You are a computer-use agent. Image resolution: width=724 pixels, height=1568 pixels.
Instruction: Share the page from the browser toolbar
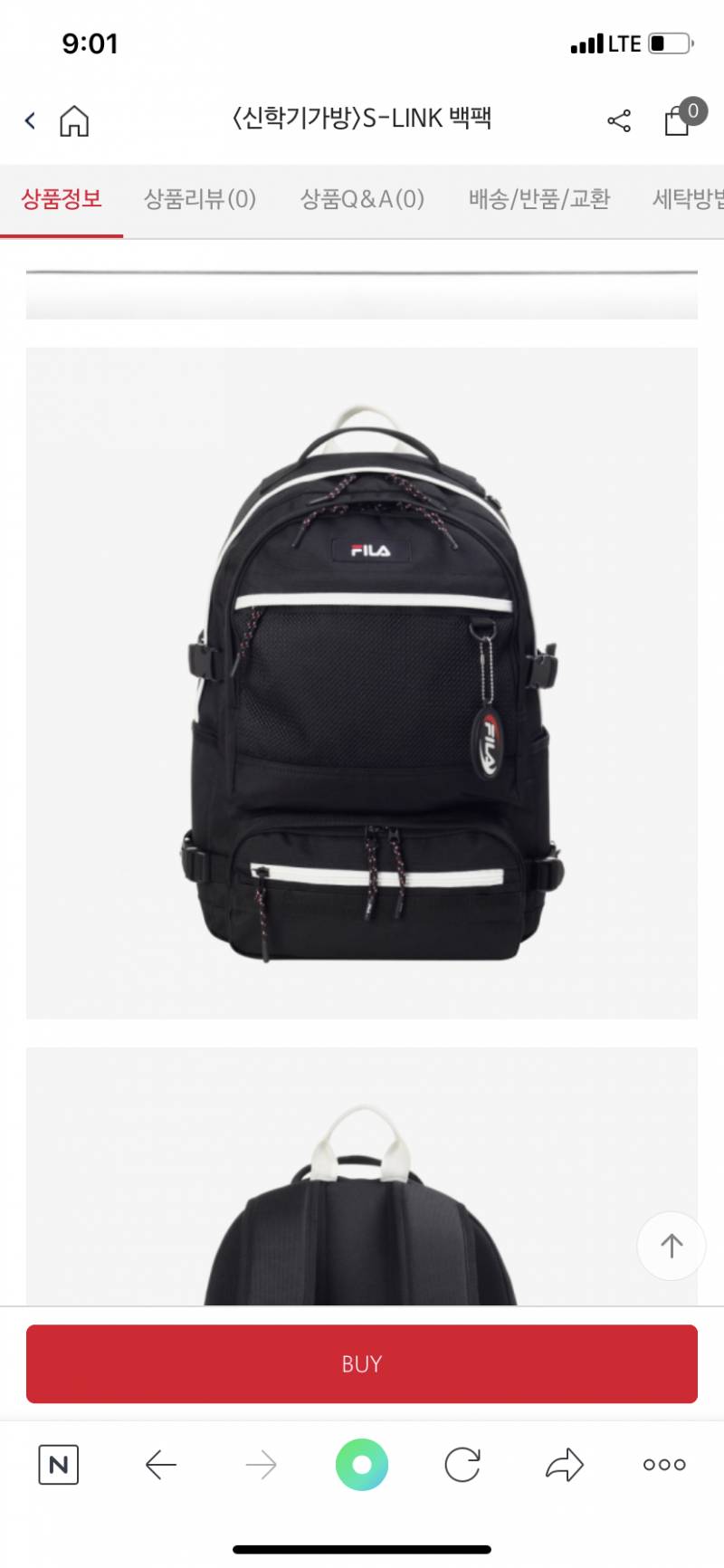point(565,1464)
